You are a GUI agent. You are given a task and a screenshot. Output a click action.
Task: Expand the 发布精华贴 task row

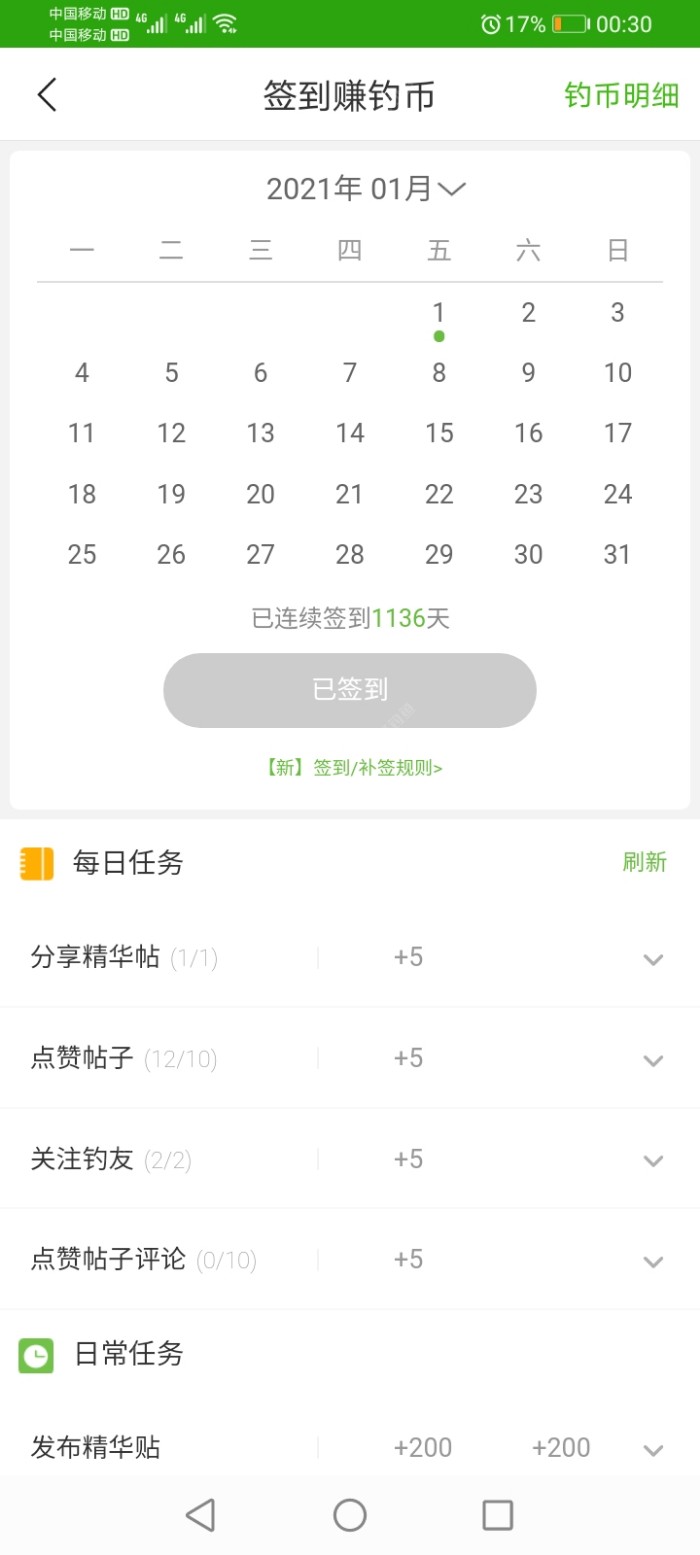[x=653, y=1449]
